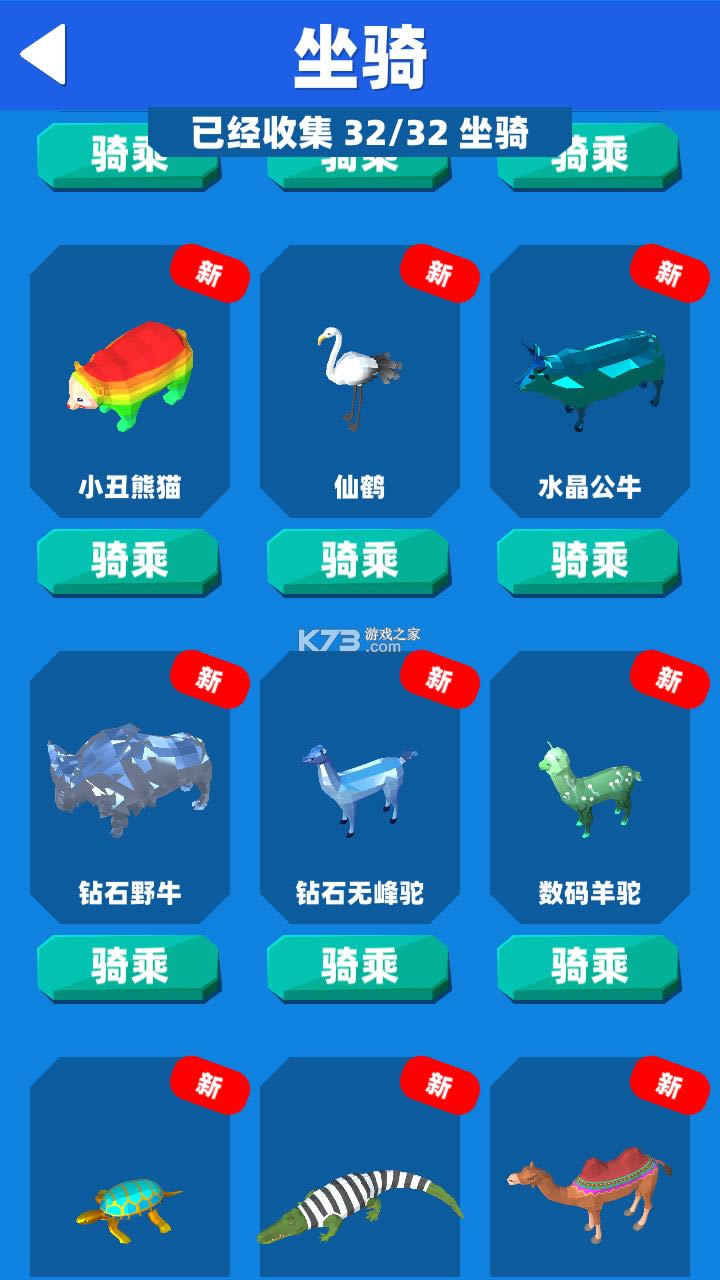This screenshot has width=720, height=1280.
Task: Tap the 坐骑 title at the top
Action: [360, 55]
